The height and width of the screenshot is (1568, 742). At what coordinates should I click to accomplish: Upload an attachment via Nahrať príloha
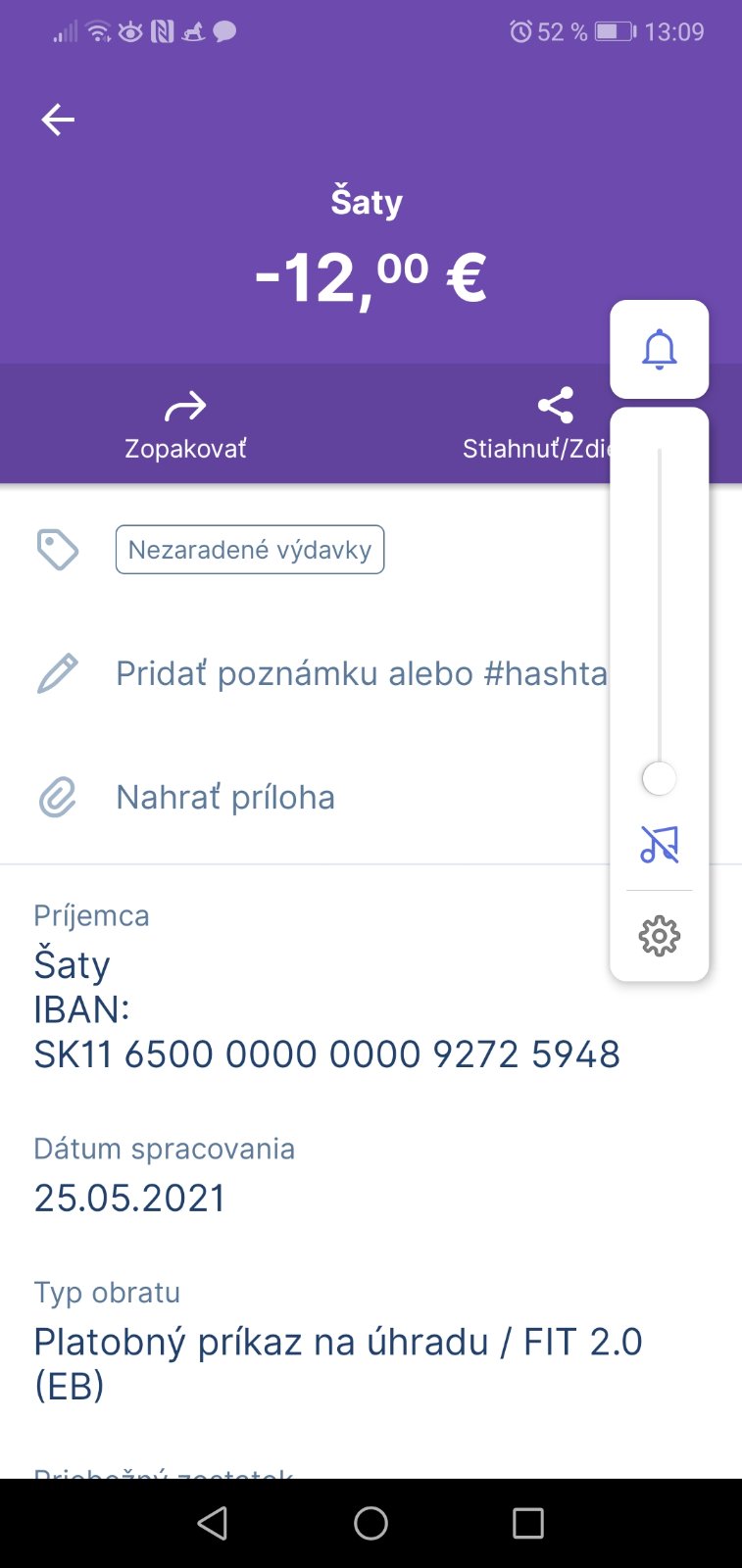pyautogui.click(x=225, y=798)
